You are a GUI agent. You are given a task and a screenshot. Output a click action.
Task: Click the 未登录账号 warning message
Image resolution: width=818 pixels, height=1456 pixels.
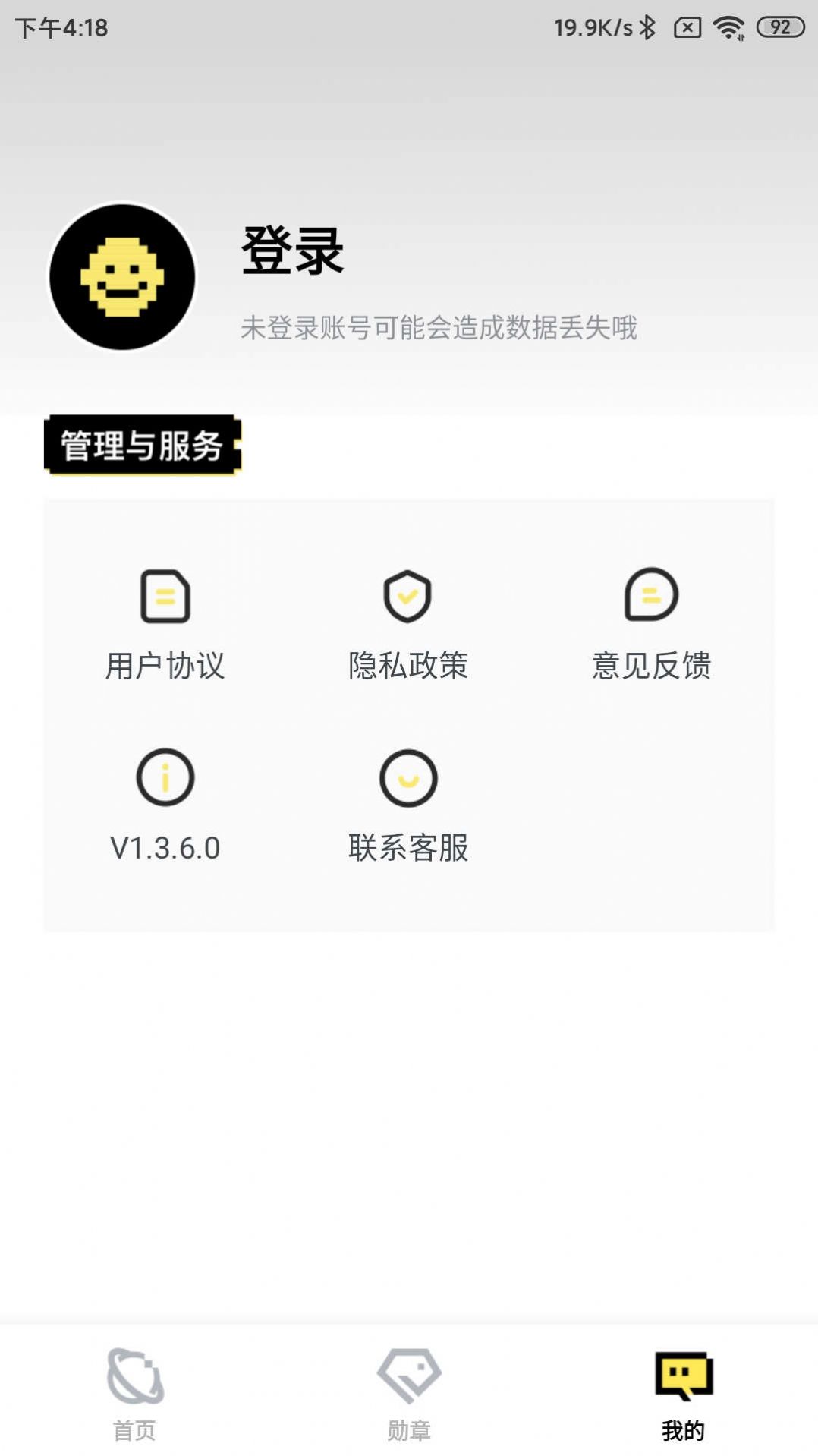pyautogui.click(x=440, y=328)
